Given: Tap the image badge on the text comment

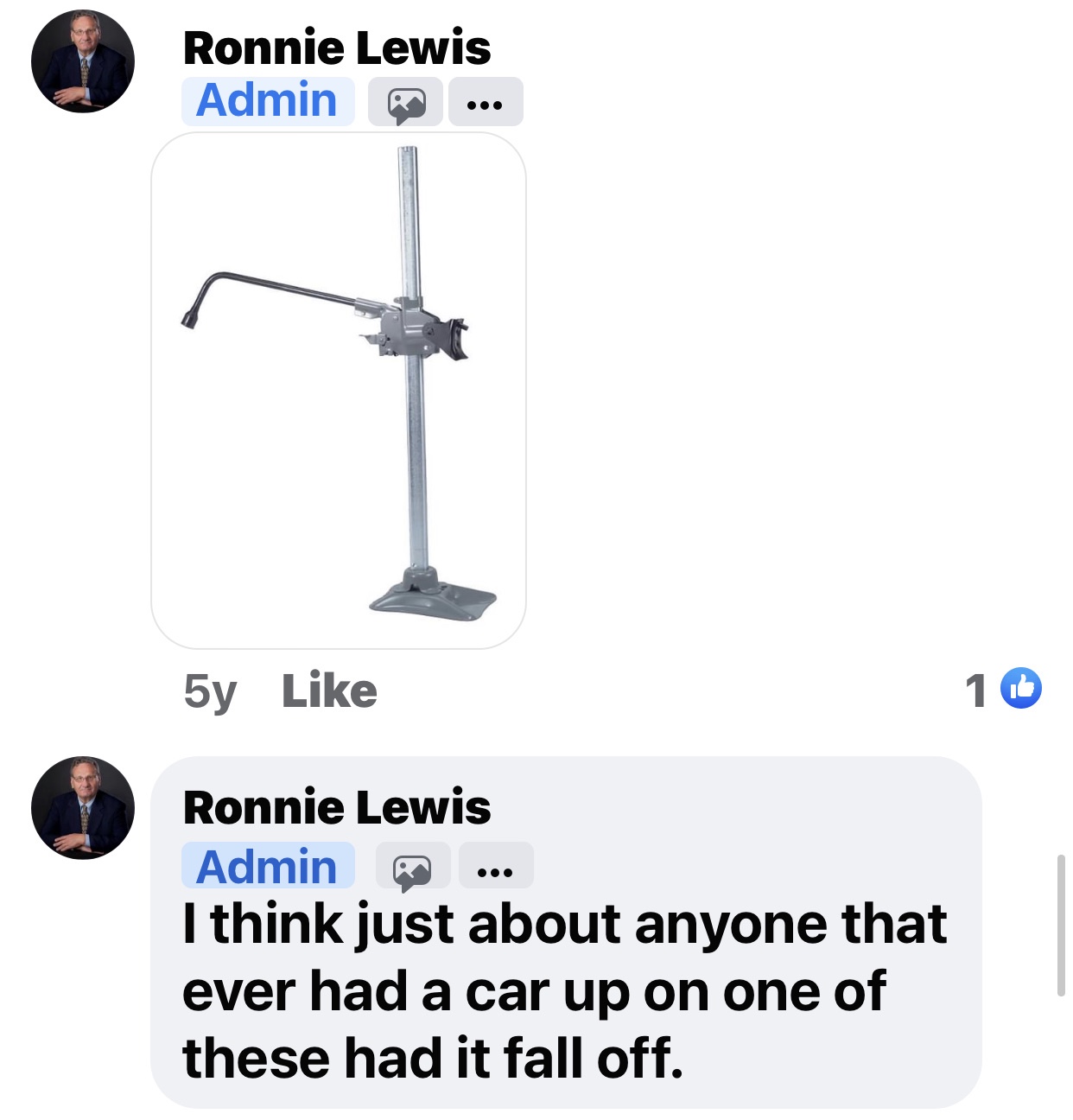Looking at the screenshot, I should [x=412, y=868].
